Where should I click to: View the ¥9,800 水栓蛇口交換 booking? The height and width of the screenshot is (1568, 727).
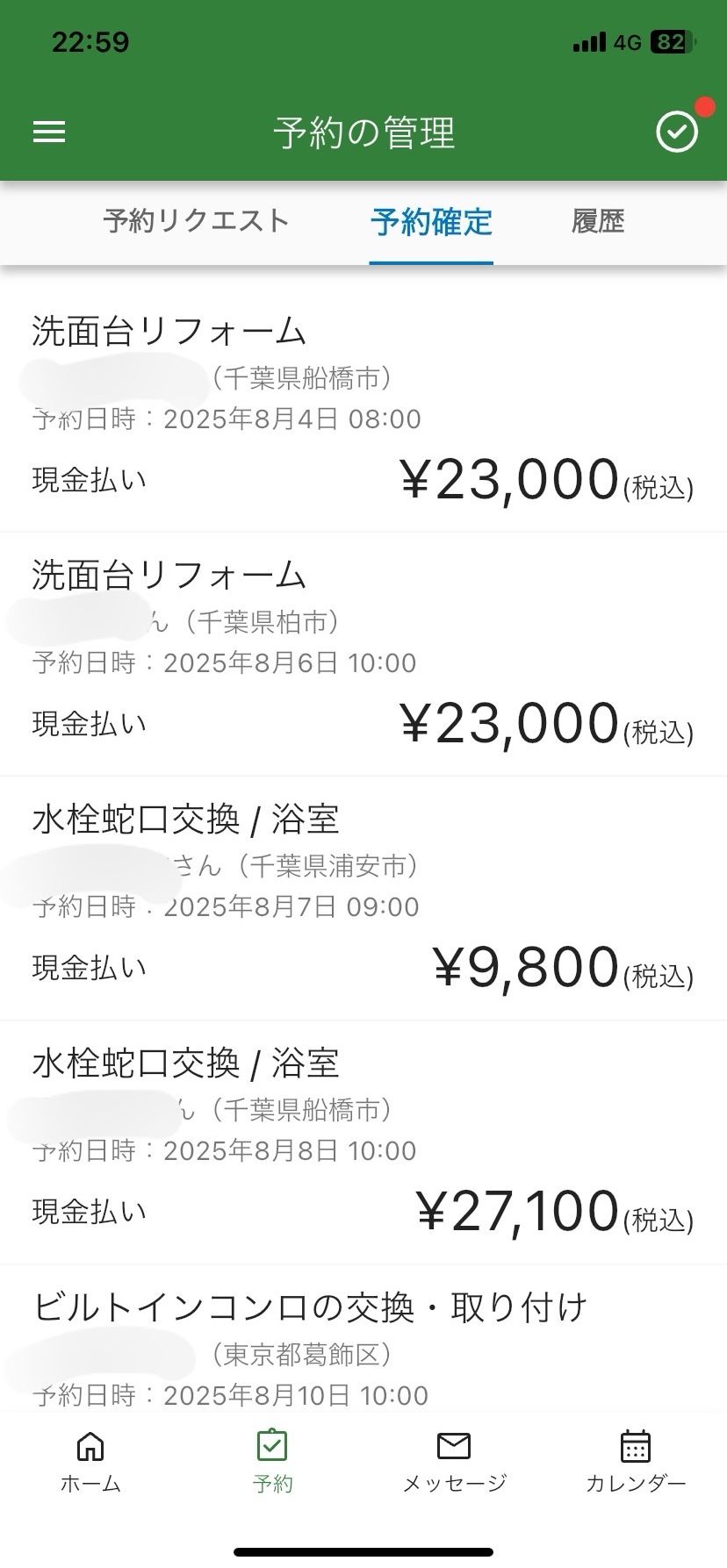363,898
